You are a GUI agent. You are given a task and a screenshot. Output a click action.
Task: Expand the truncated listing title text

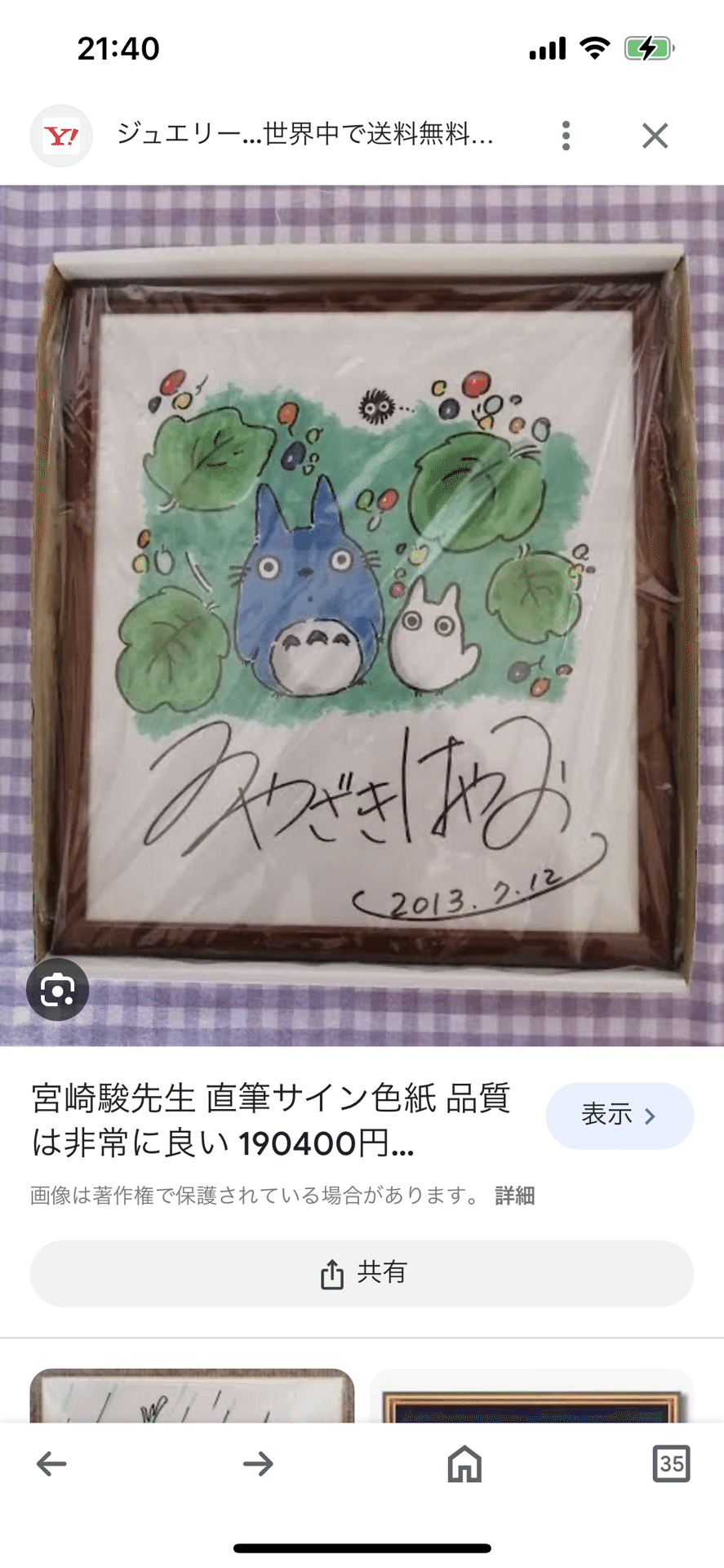pyautogui.click(x=269, y=1116)
